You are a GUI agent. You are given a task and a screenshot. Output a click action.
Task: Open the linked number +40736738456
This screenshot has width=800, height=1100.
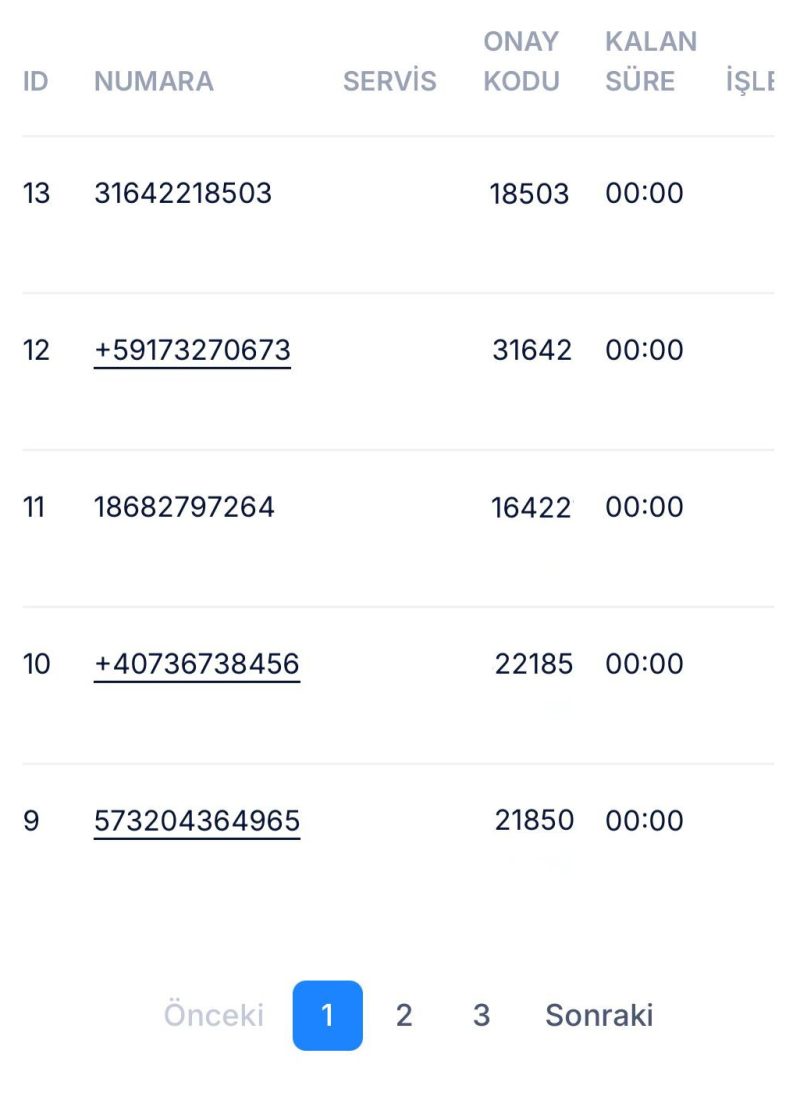pos(196,664)
